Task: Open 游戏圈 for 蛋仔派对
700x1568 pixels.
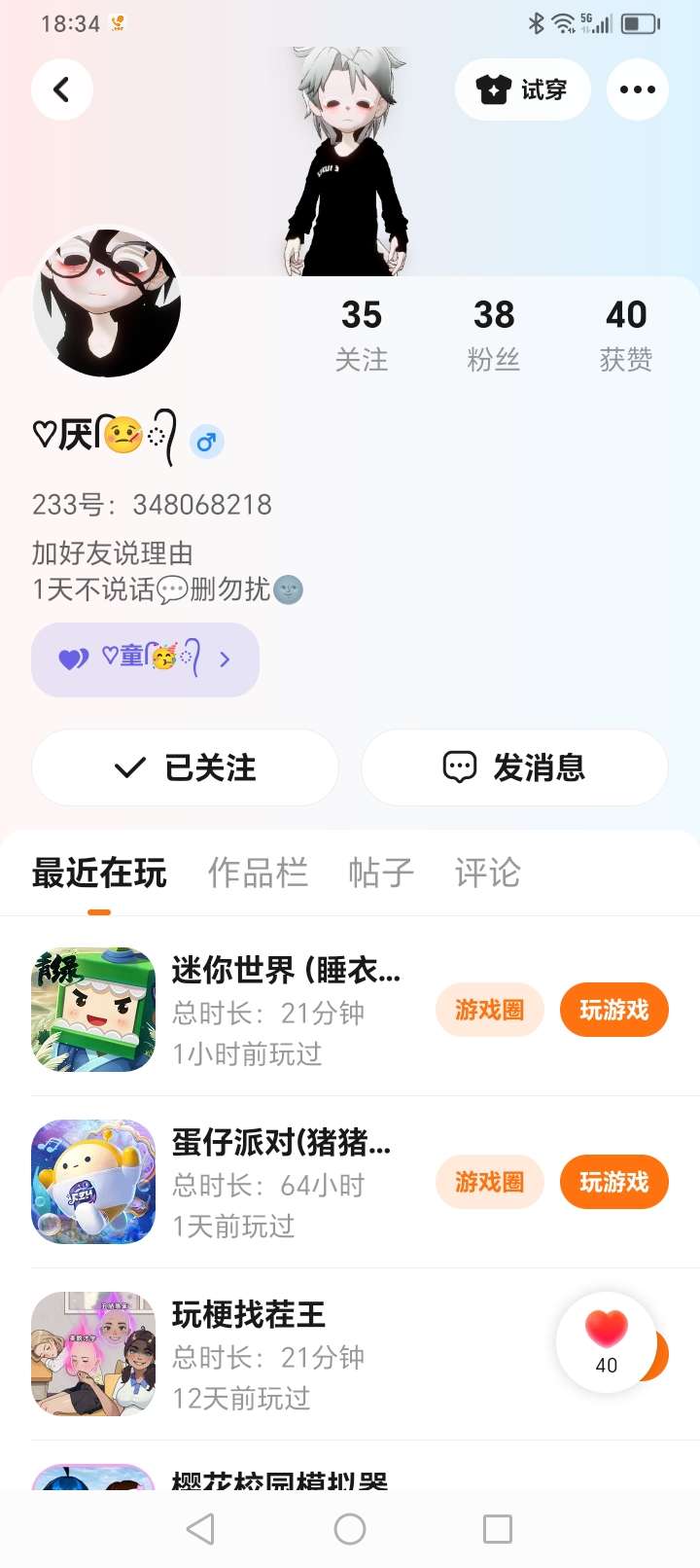Action: tap(489, 1182)
